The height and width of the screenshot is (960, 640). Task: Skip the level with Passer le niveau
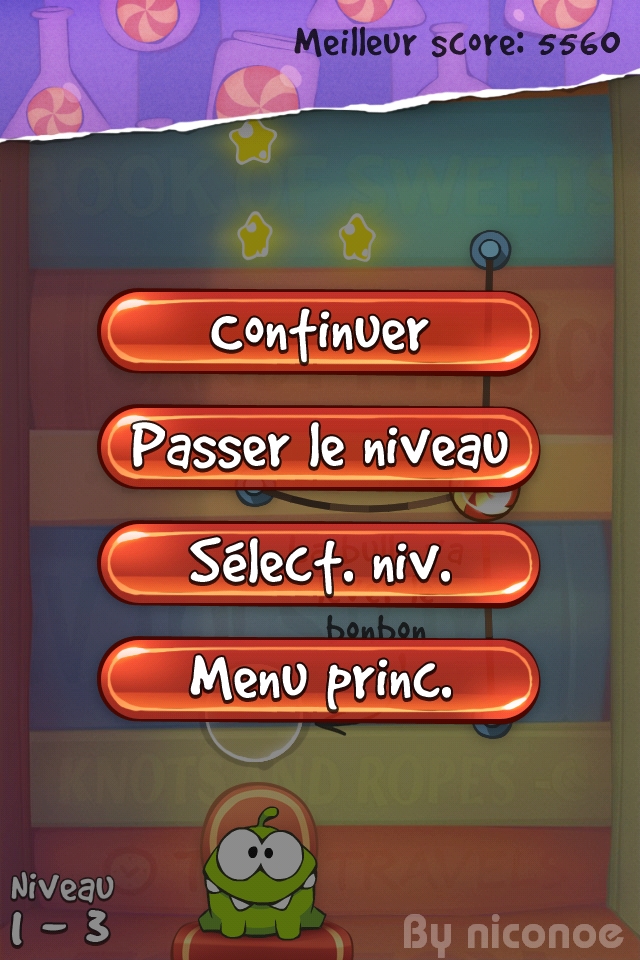[x=319, y=448]
